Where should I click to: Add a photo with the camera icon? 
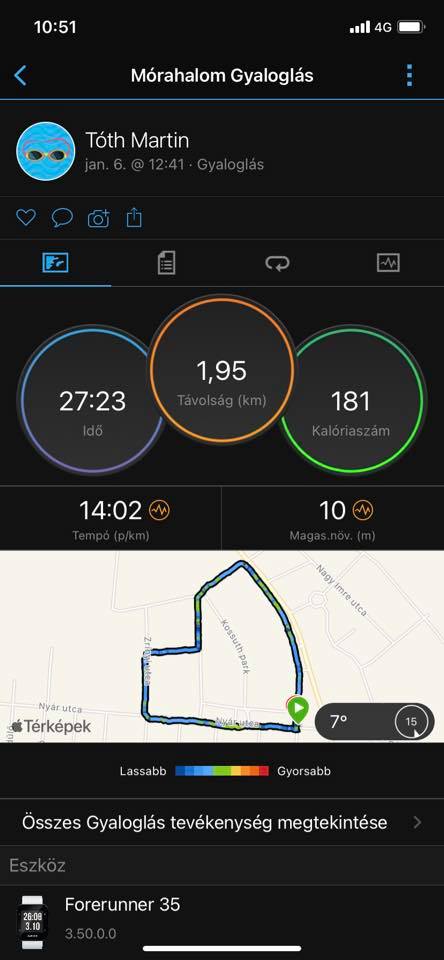click(99, 217)
